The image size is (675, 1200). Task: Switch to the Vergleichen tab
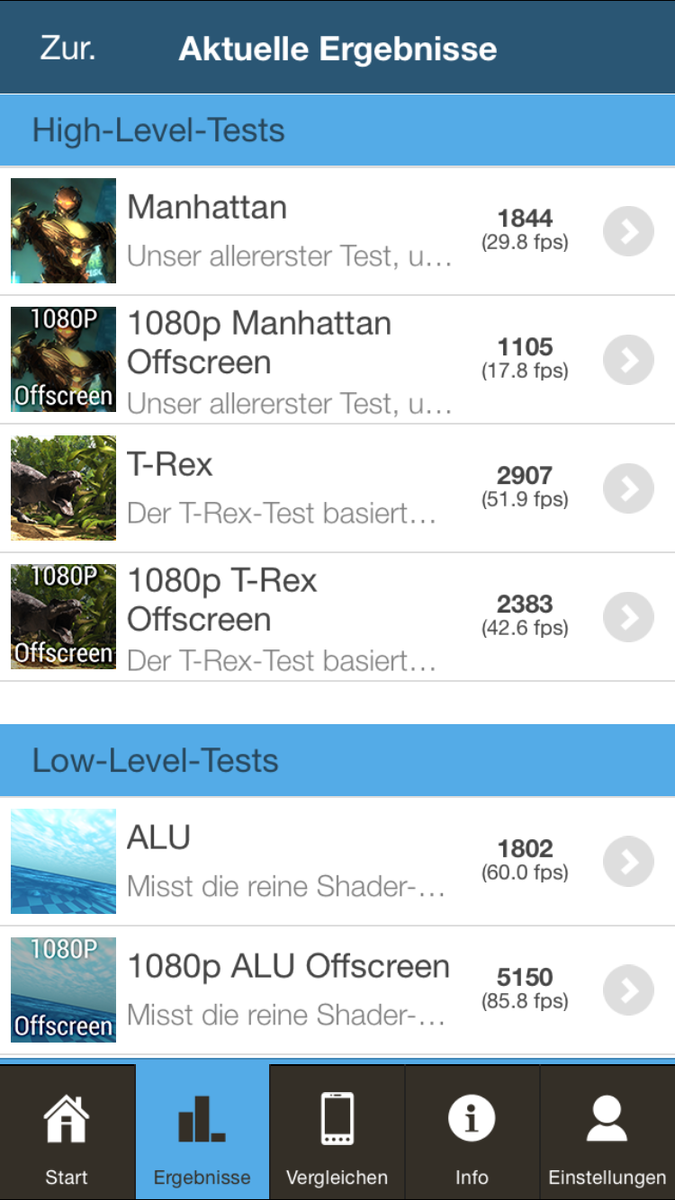tap(337, 1133)
